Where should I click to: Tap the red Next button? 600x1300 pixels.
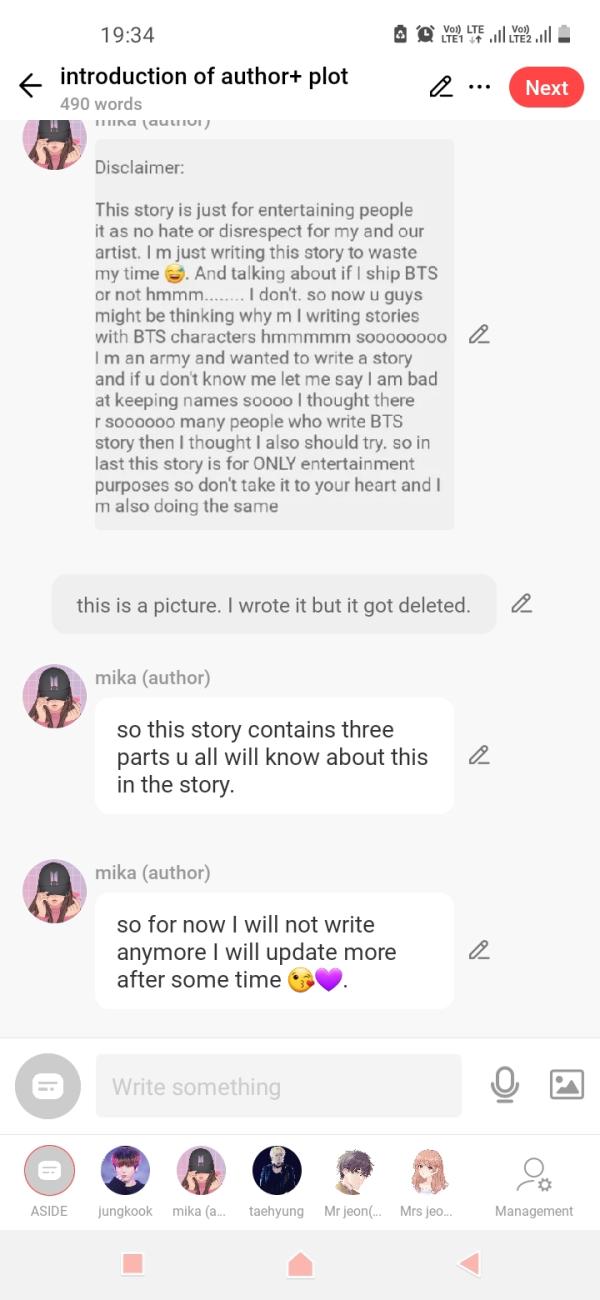point(546,87)
